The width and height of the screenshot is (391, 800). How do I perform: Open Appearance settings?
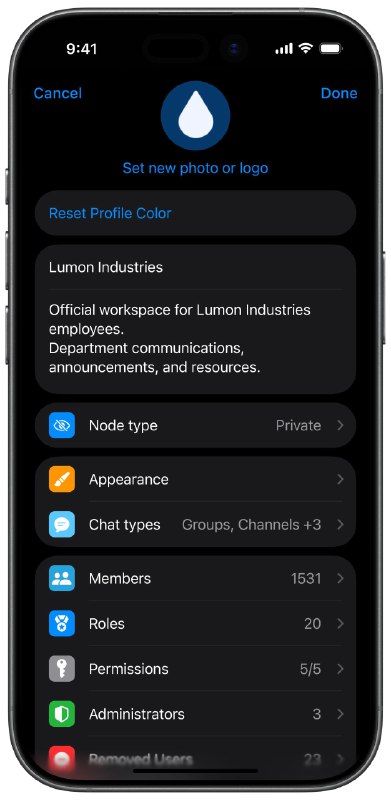point(196,480)
